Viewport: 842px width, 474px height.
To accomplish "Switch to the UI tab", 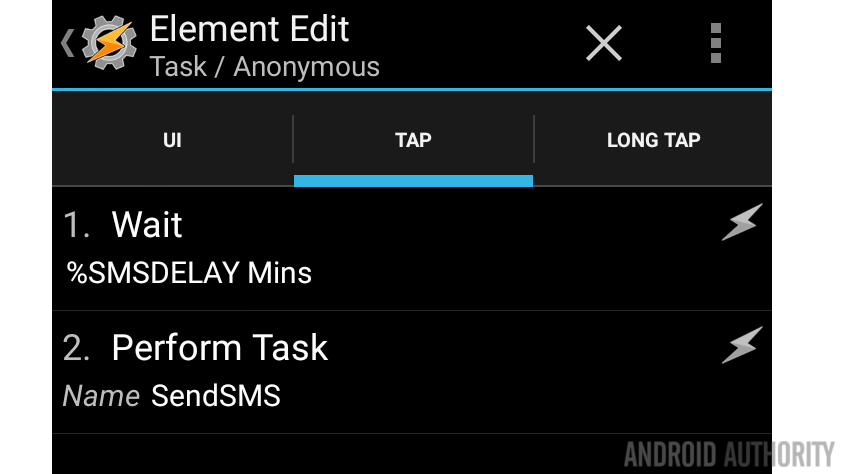I will coord(172,140).
